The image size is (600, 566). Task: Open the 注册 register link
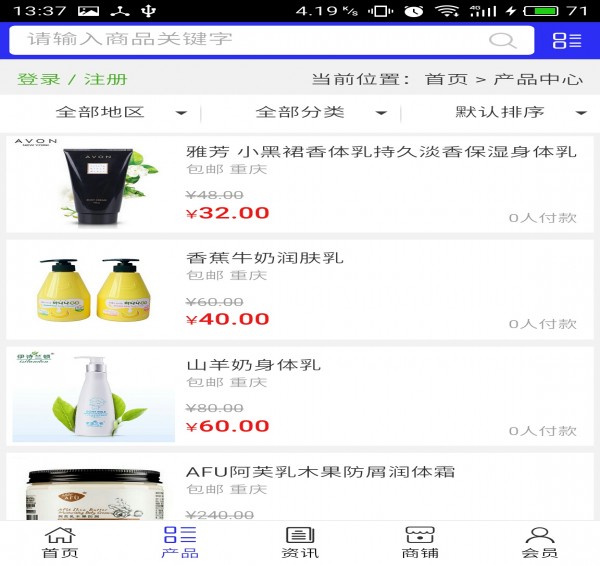105,79
